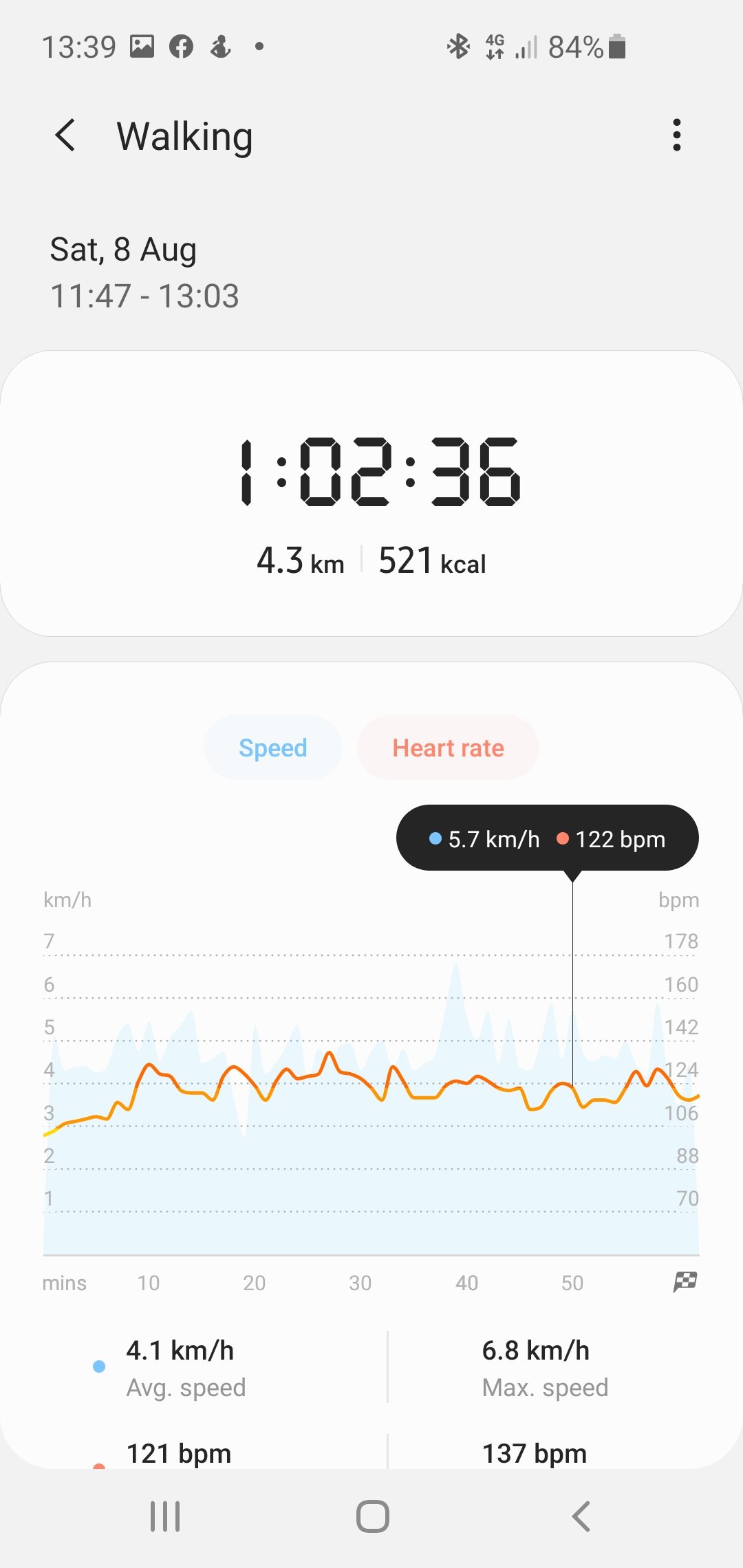The image size is (743, 1568).
Task: Toggle the Heart rate chart chip
Action: pos(448,748)
